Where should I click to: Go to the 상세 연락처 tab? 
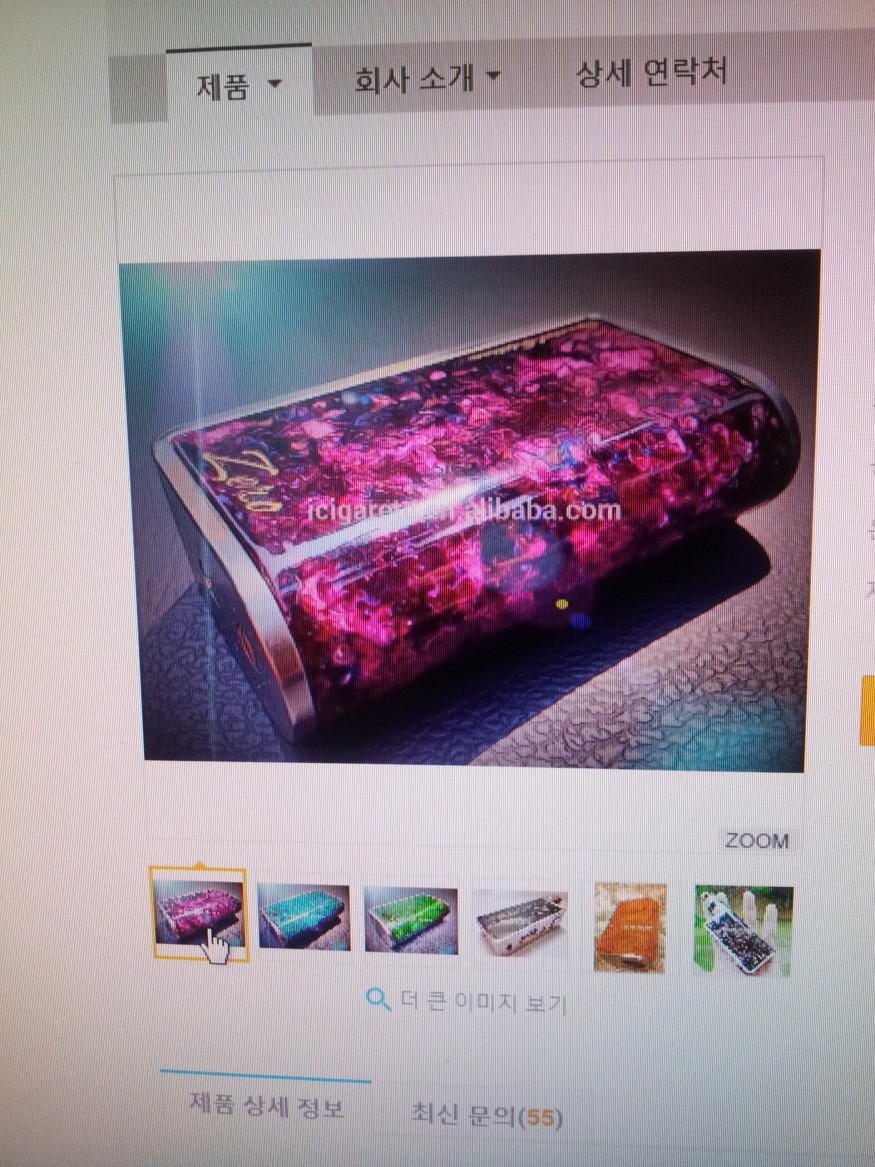(x=650, y=72)
